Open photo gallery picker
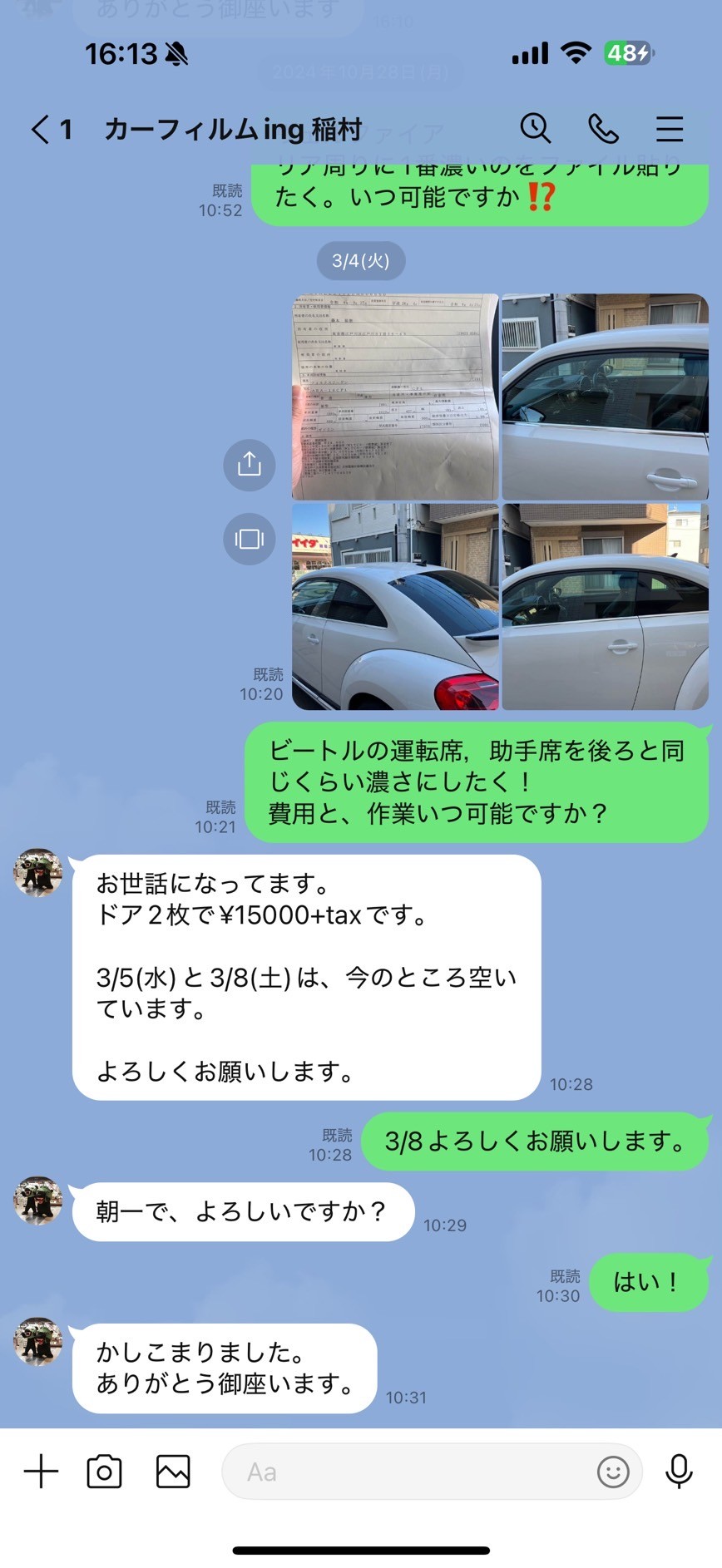The image size is (722, 1568). (173, 1472)
